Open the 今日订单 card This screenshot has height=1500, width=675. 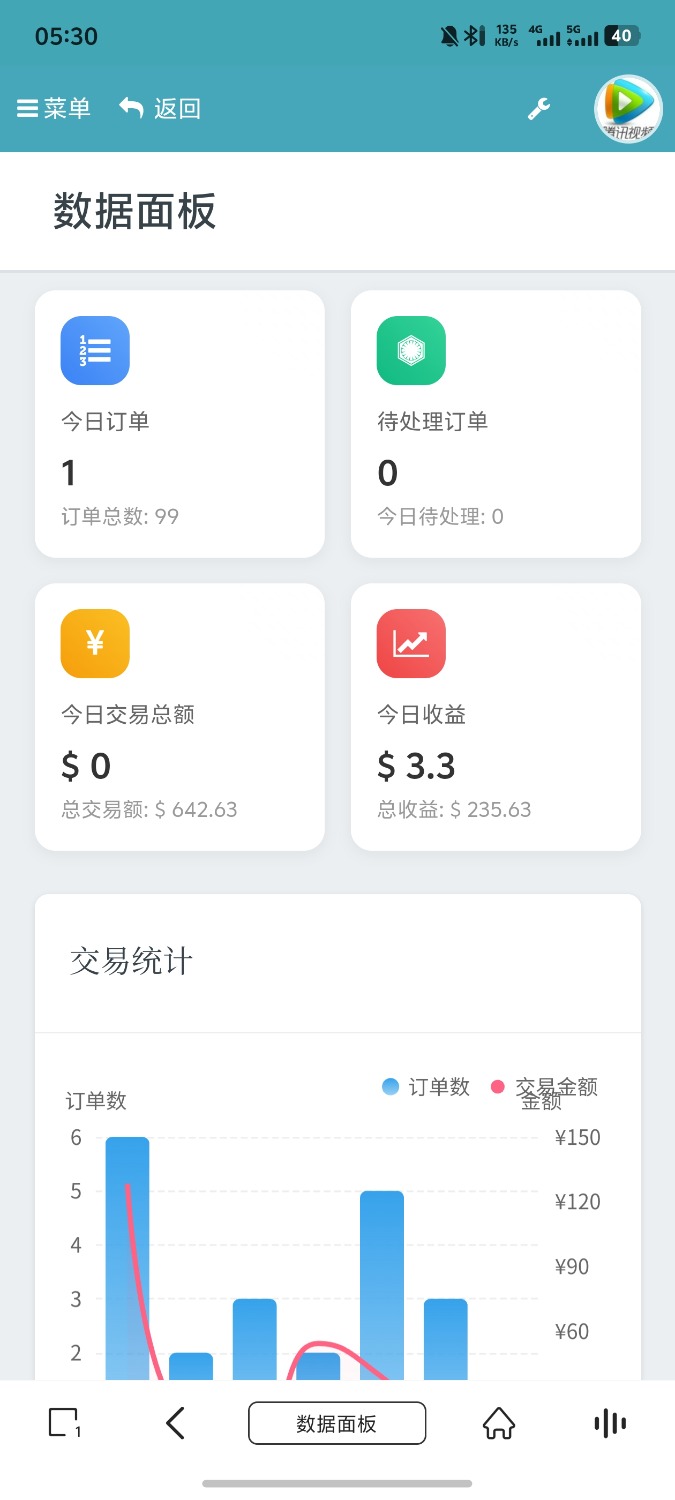tap(180, 423)
